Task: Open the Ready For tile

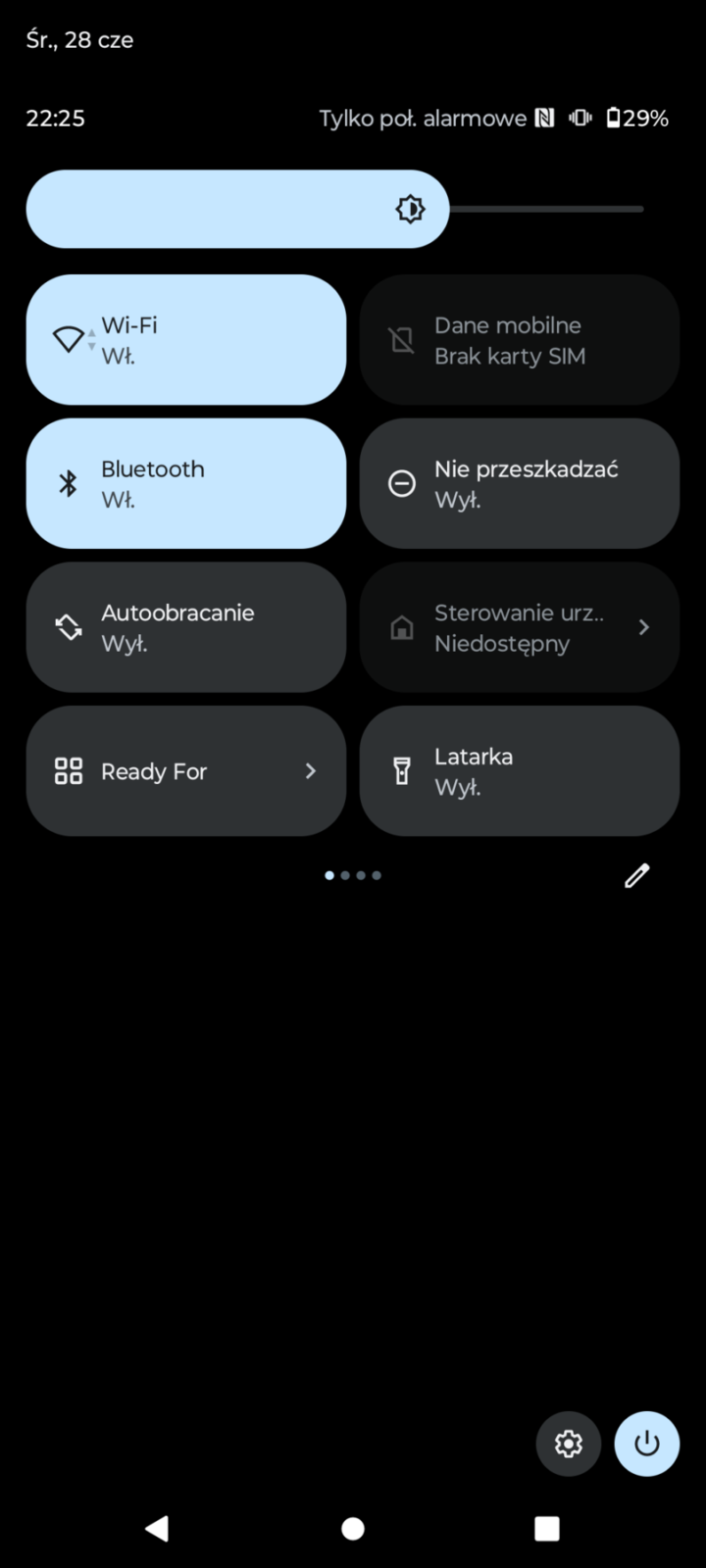Action: (185, 771)
